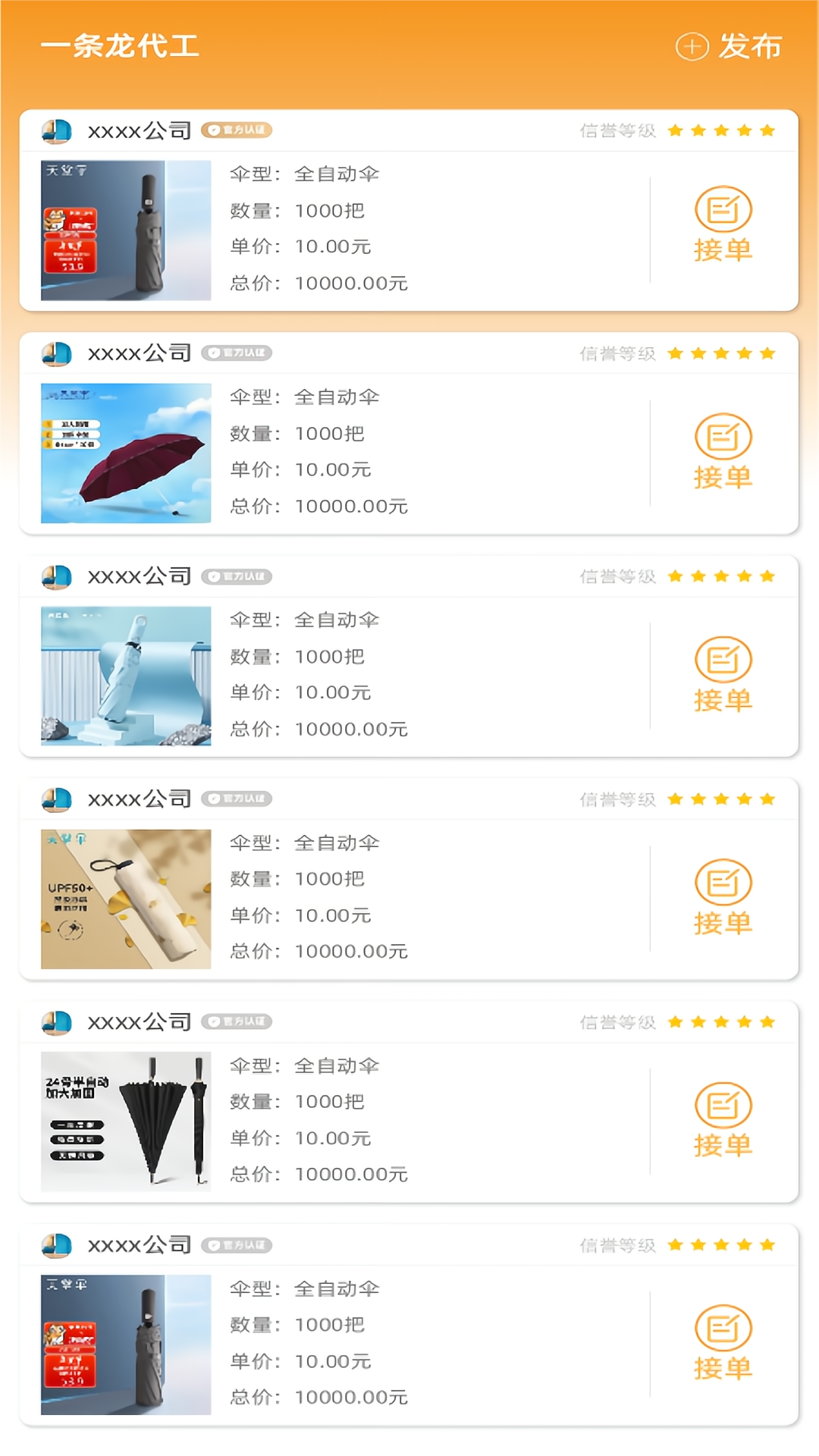Select the fifth star in the first card's rating
This screenshot has height=1456, width=819.
(x=767, y=130)
